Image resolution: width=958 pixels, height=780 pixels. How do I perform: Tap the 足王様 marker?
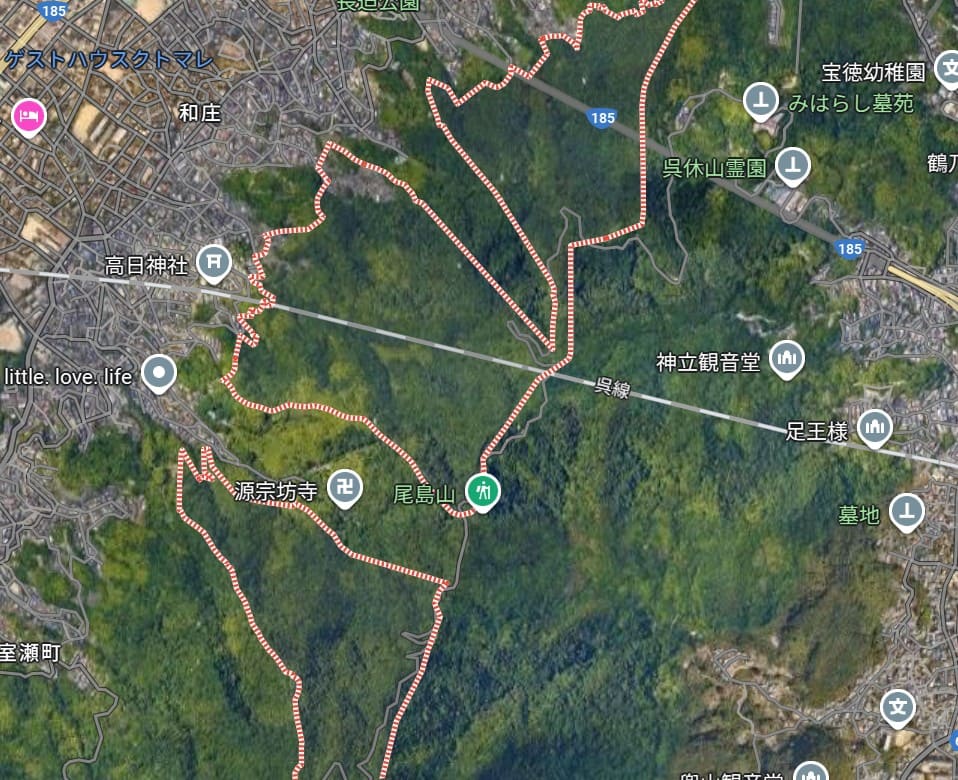(875, 428)
